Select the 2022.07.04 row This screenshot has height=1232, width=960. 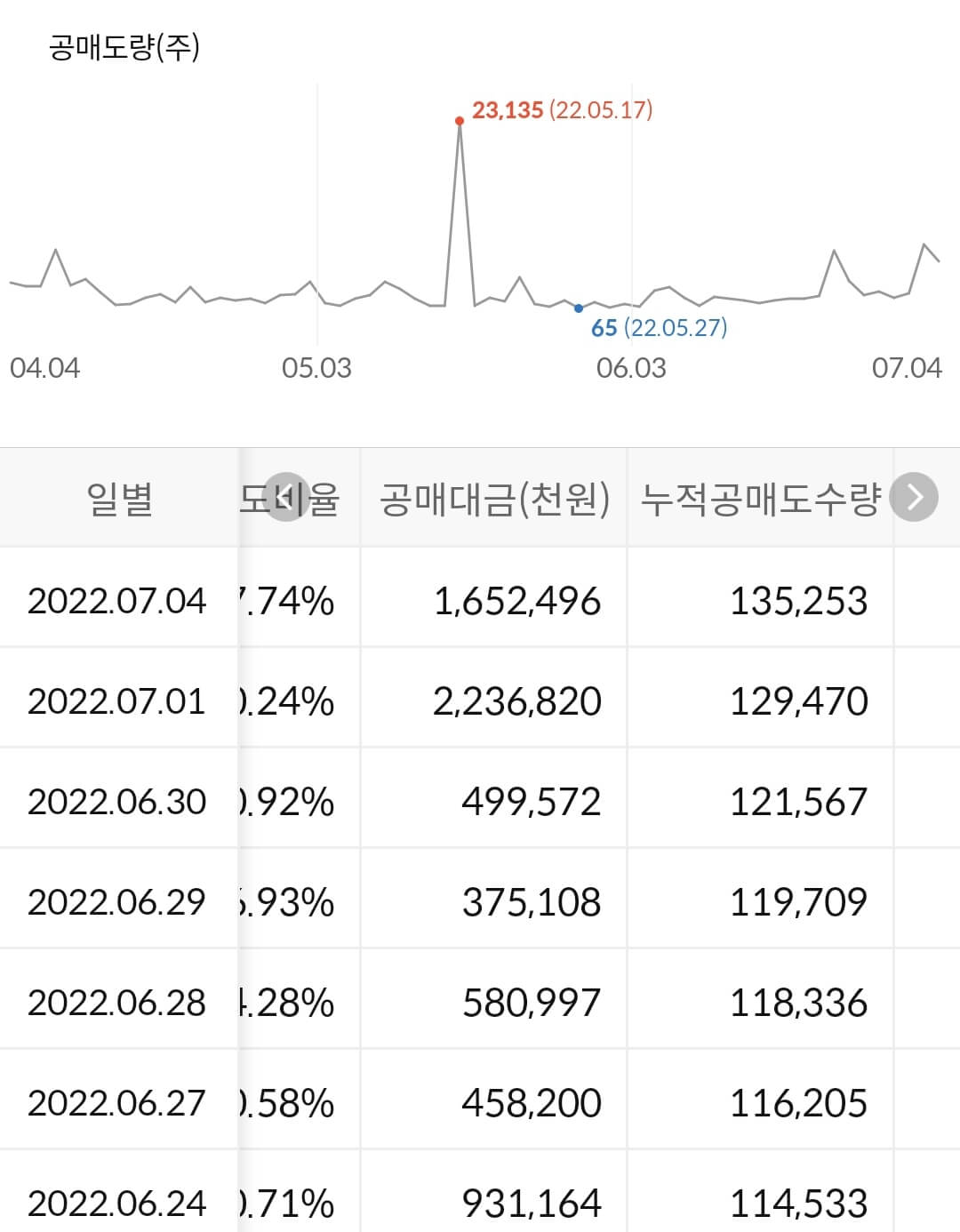coord(117,600)
